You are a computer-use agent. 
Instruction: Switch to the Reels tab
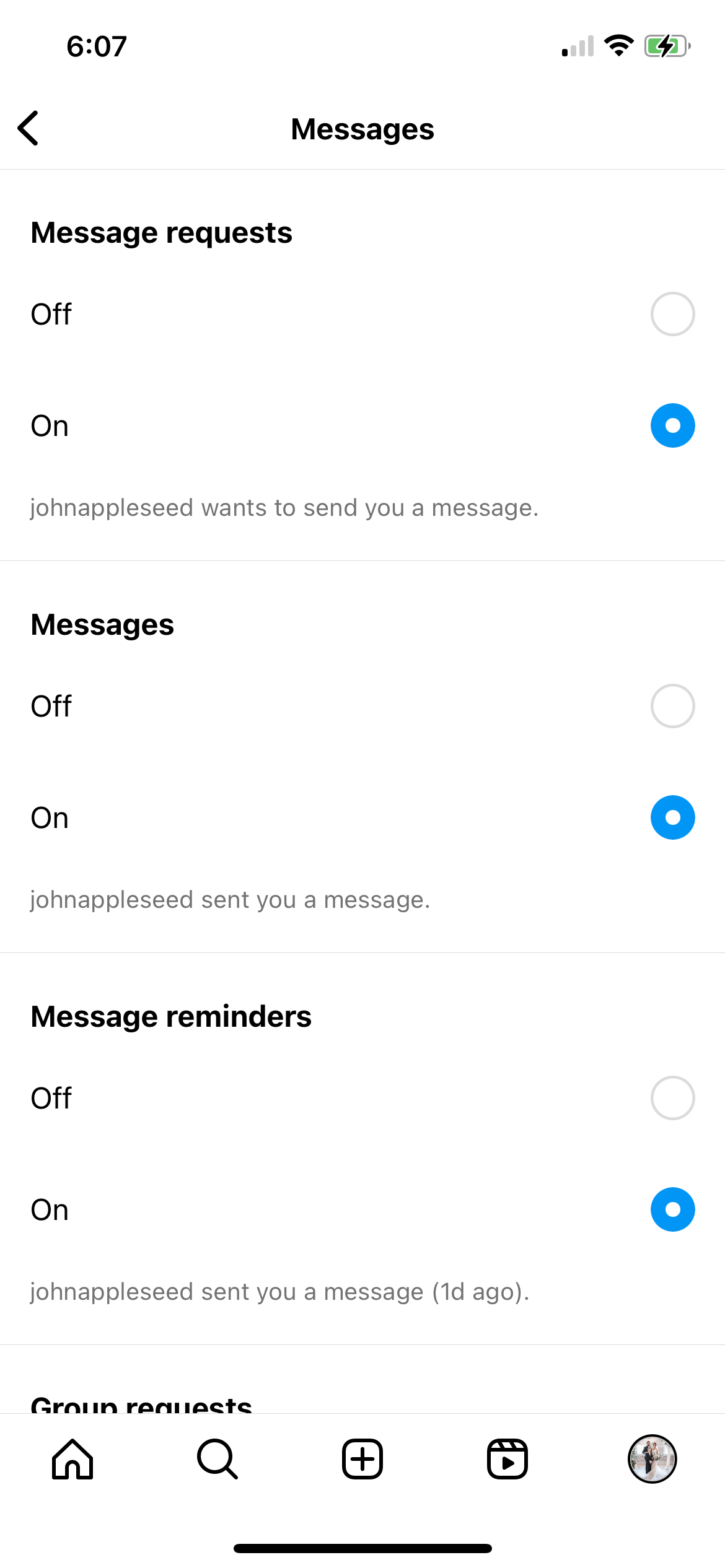[x=507, y=1459]
